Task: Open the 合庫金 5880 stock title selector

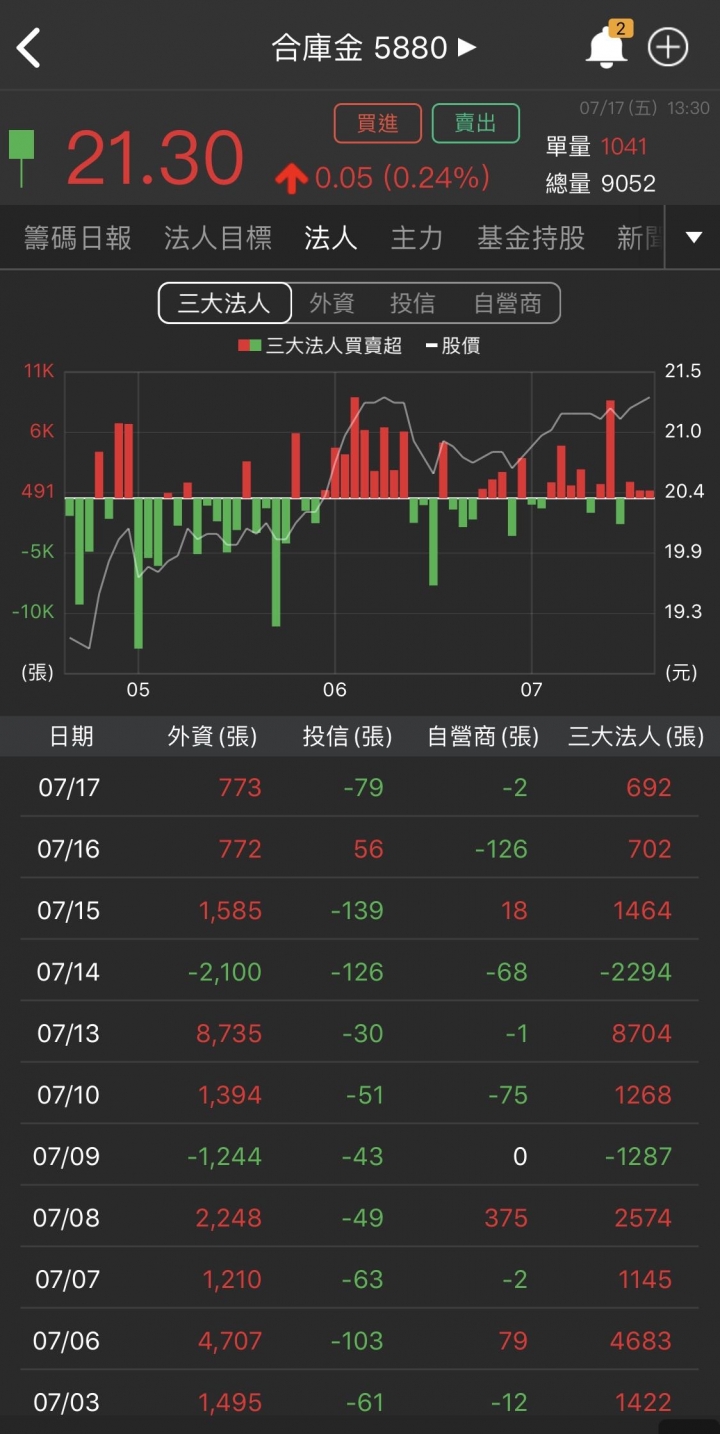Action: tap(374, 47)
